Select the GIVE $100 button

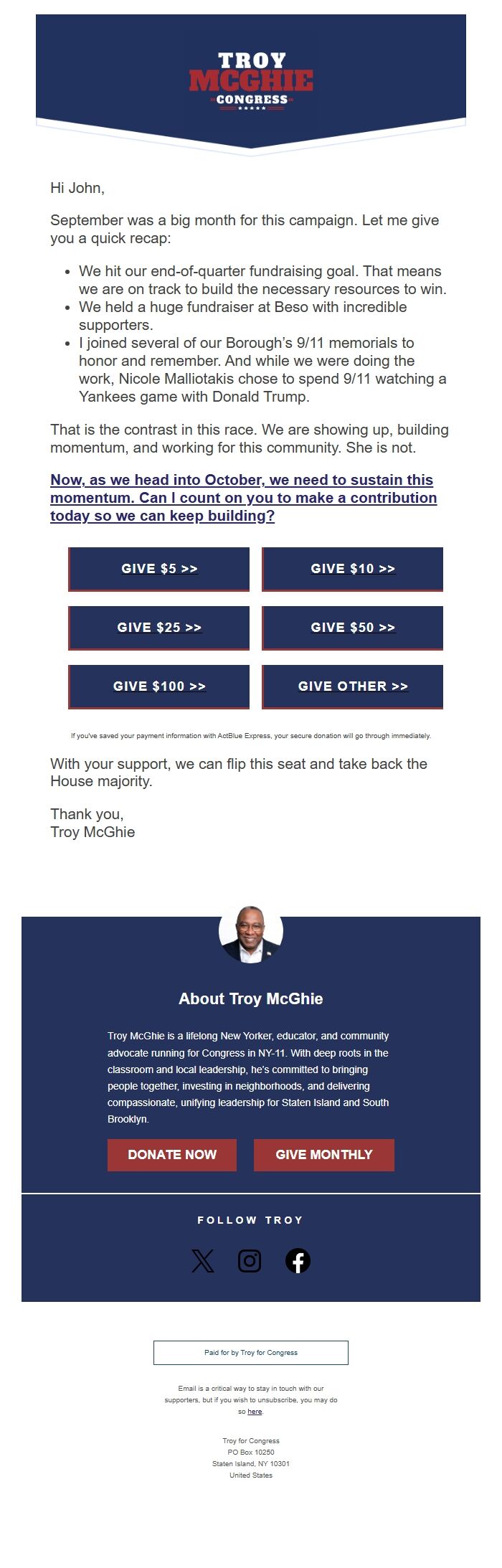[x=159, y=686]
